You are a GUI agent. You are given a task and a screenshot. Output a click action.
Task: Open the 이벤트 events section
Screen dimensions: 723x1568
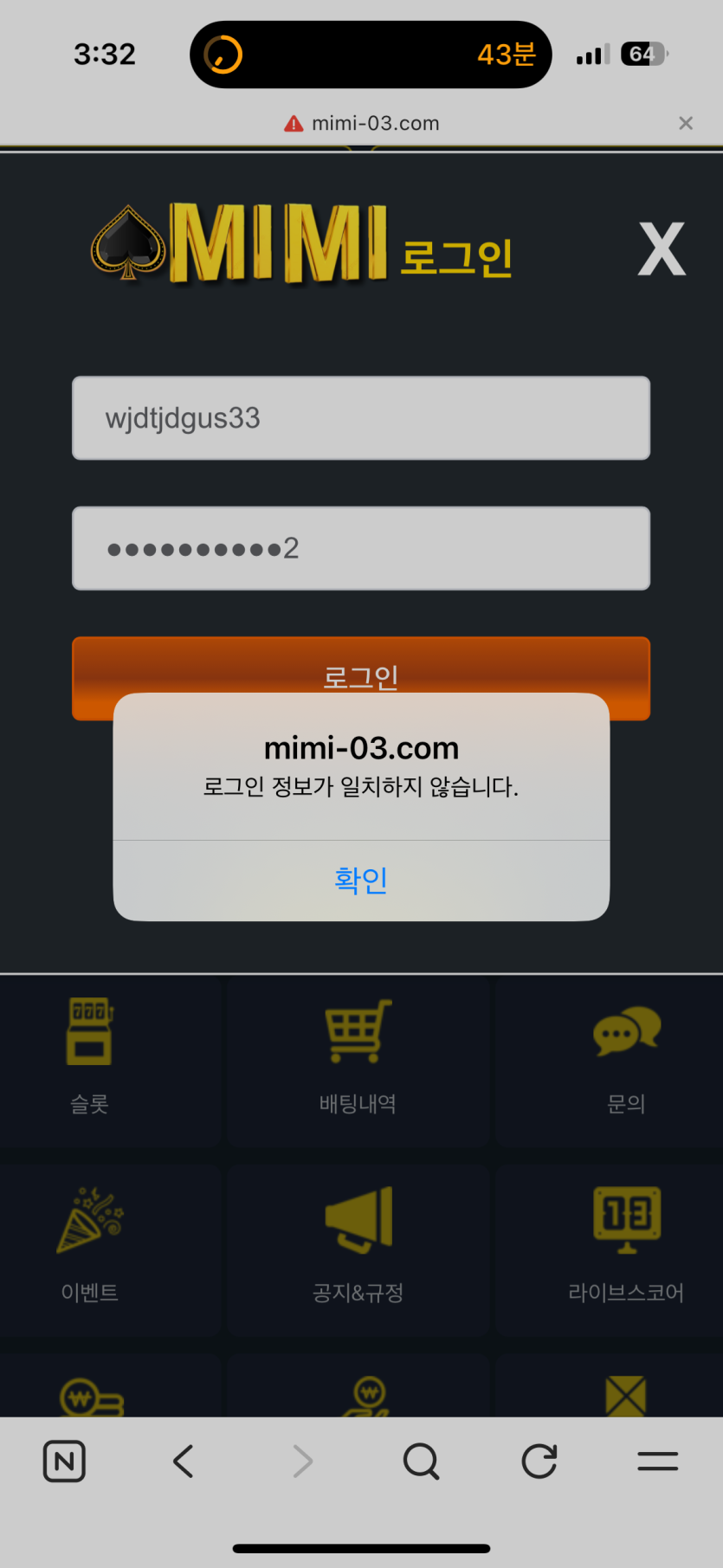pos(90,1247)
